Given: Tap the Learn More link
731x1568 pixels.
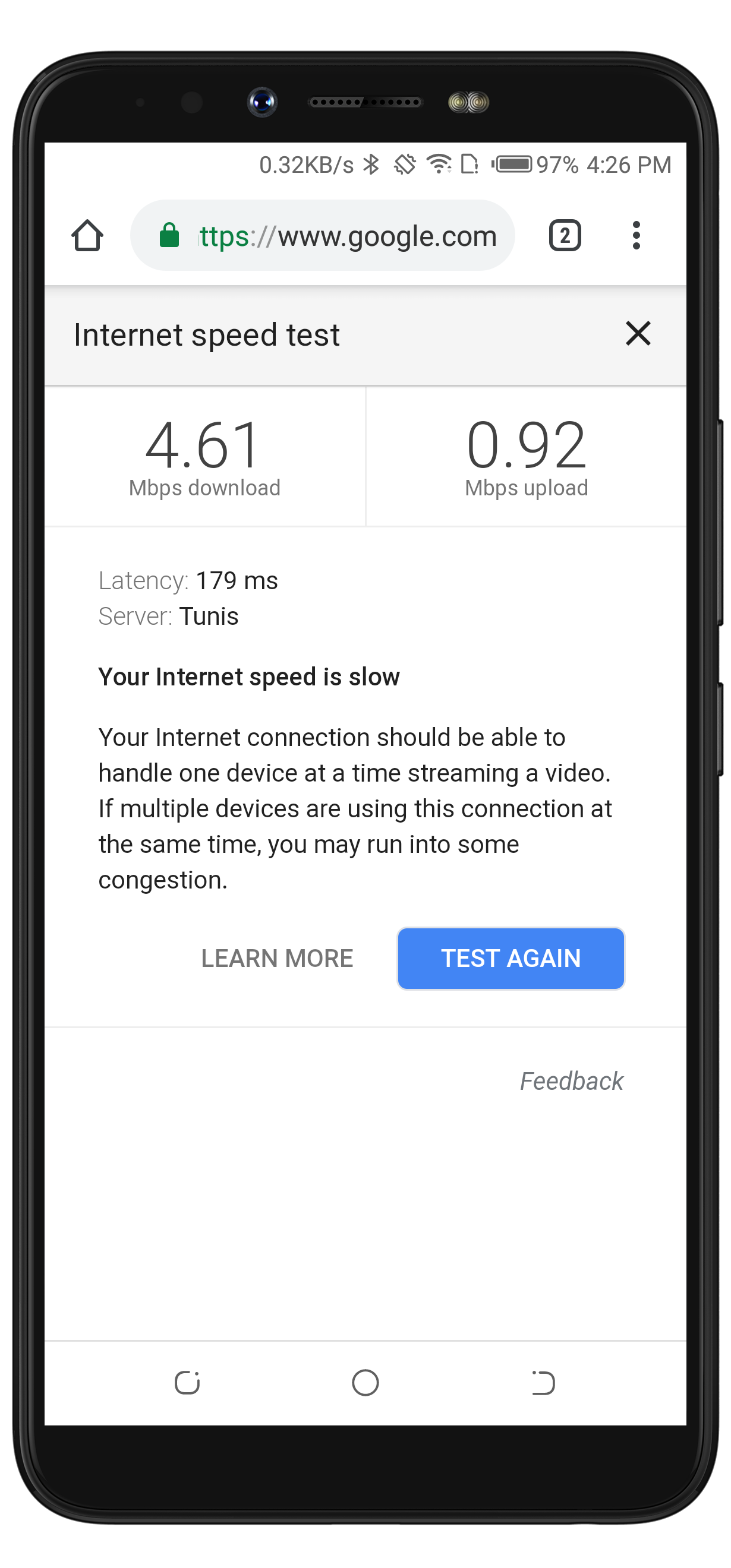Looking at the screenshot, I should (x=277, y=959).
